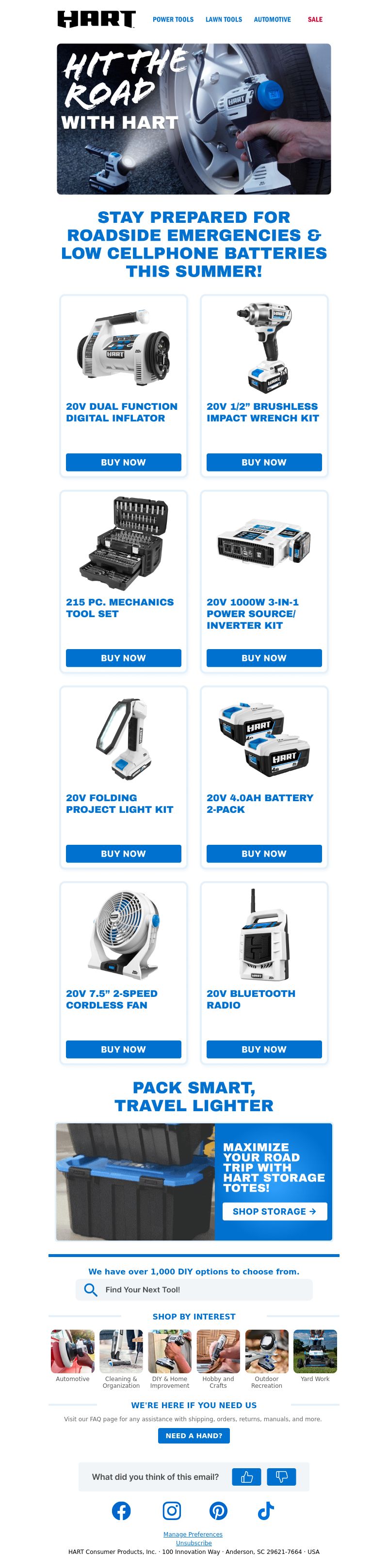Select Buy Now for Power Source/Inverter Kit
Image resolution: width=388 pixels, height=1568 pixels.
pyautogui.click(x=264, y=657)
